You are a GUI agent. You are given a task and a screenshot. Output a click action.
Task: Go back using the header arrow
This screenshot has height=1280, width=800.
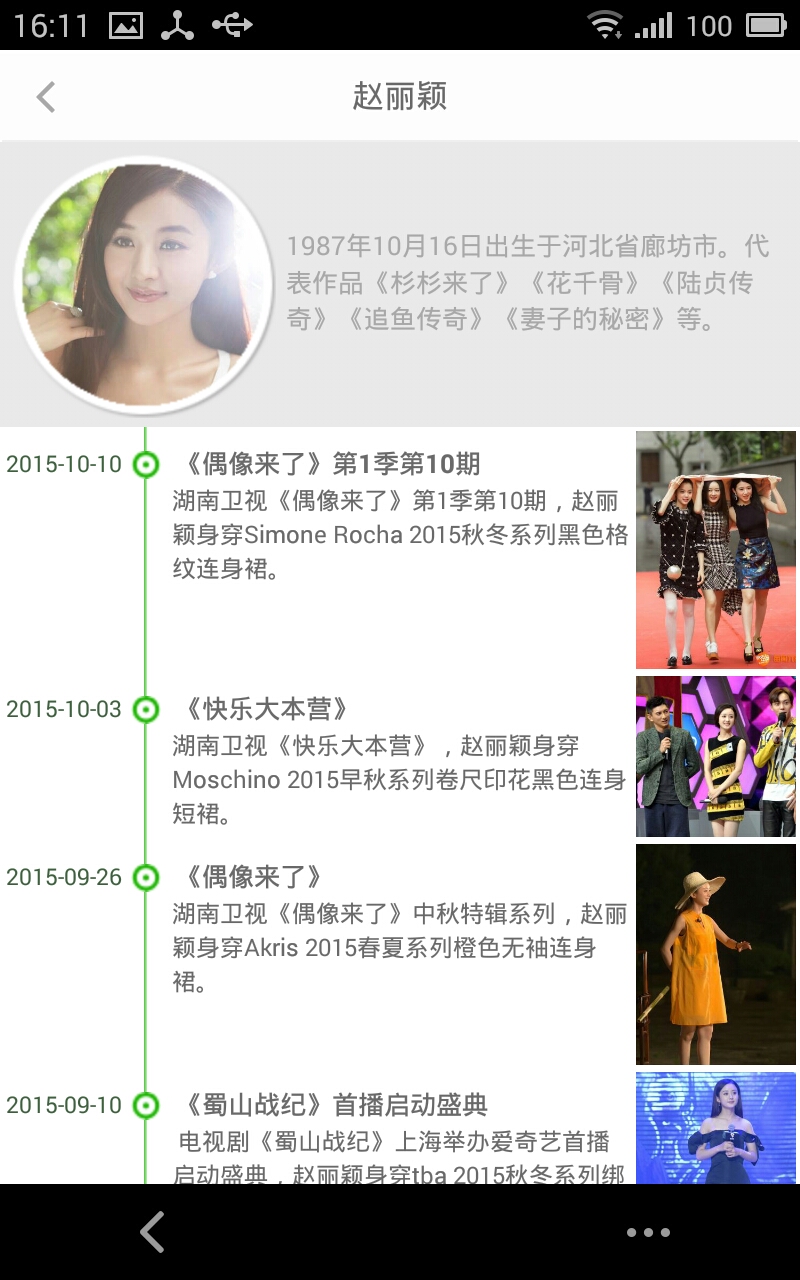coord(46,97)
